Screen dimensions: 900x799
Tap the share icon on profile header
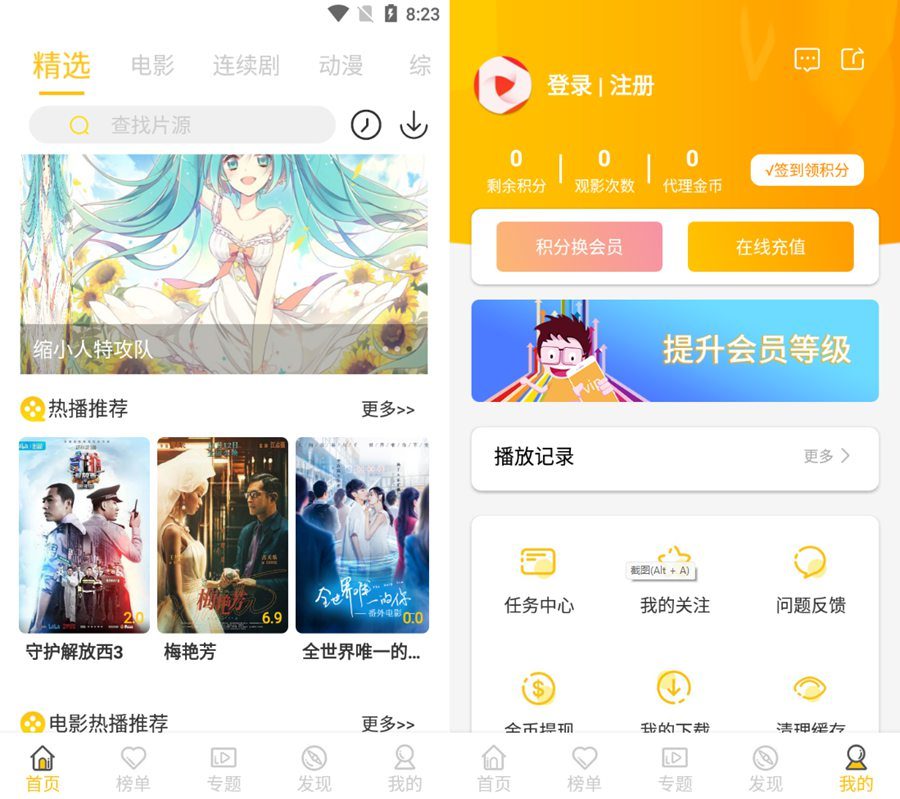point(852,60)
